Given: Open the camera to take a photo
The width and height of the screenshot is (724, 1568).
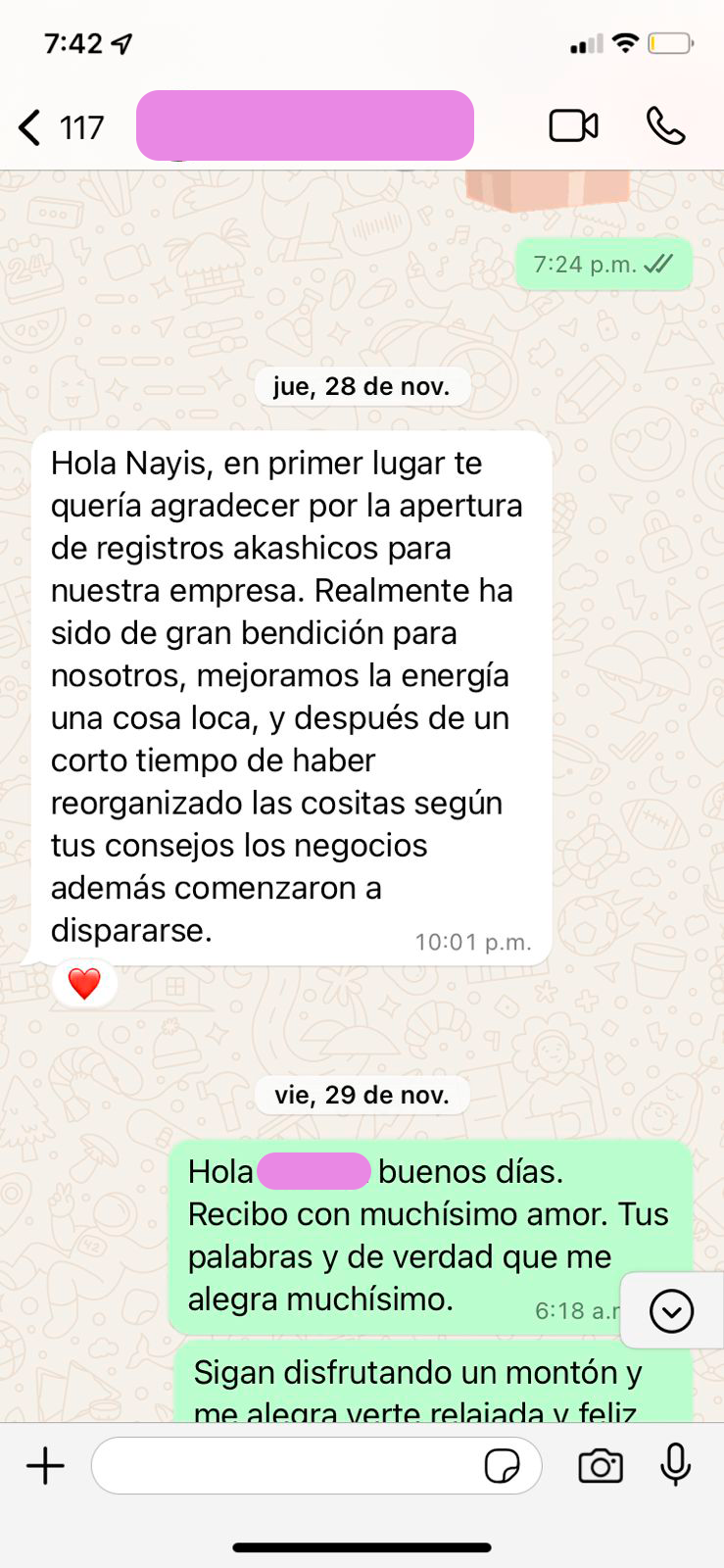Looking at the screenshot, I should [x=601, y=1466].
